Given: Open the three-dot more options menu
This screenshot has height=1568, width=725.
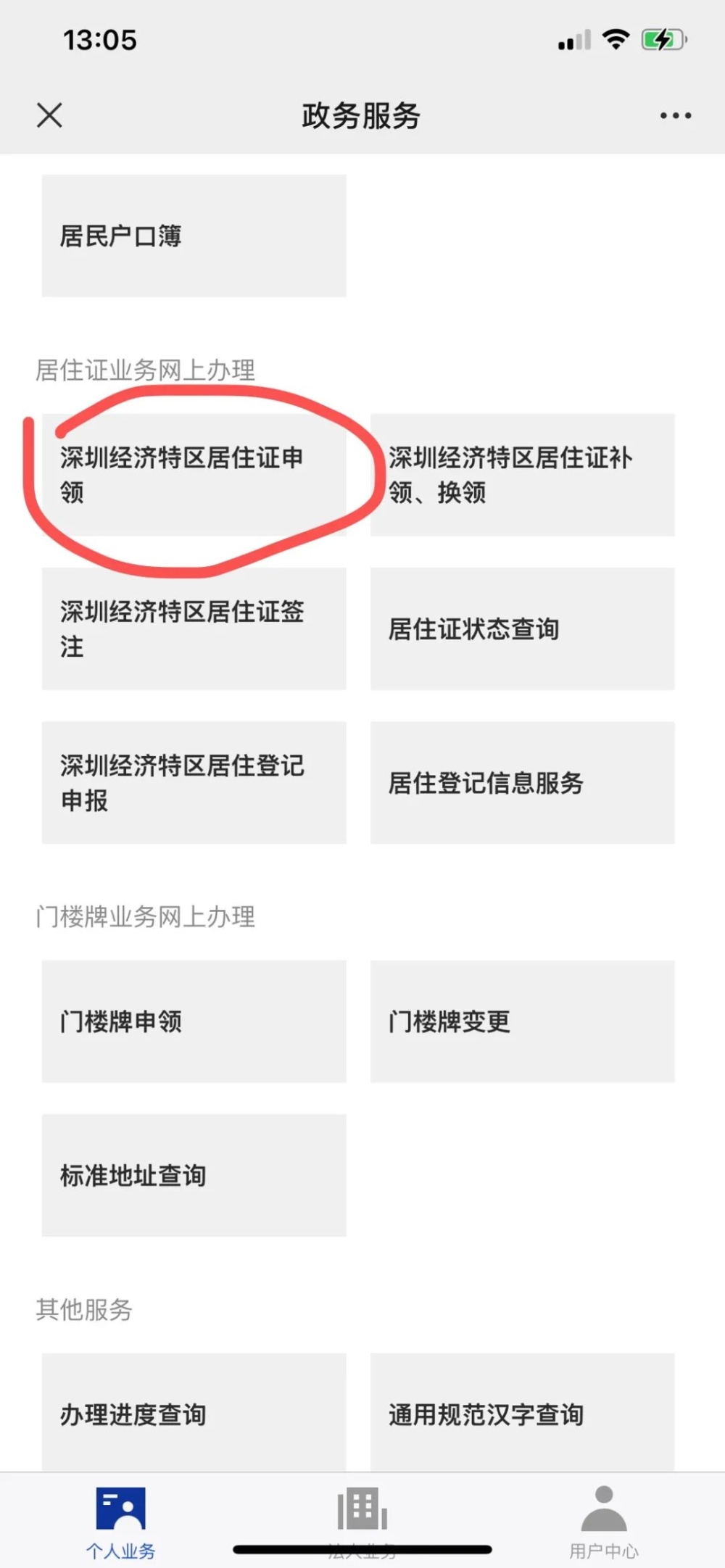Looking at the screenshot, I should [675, 115].
